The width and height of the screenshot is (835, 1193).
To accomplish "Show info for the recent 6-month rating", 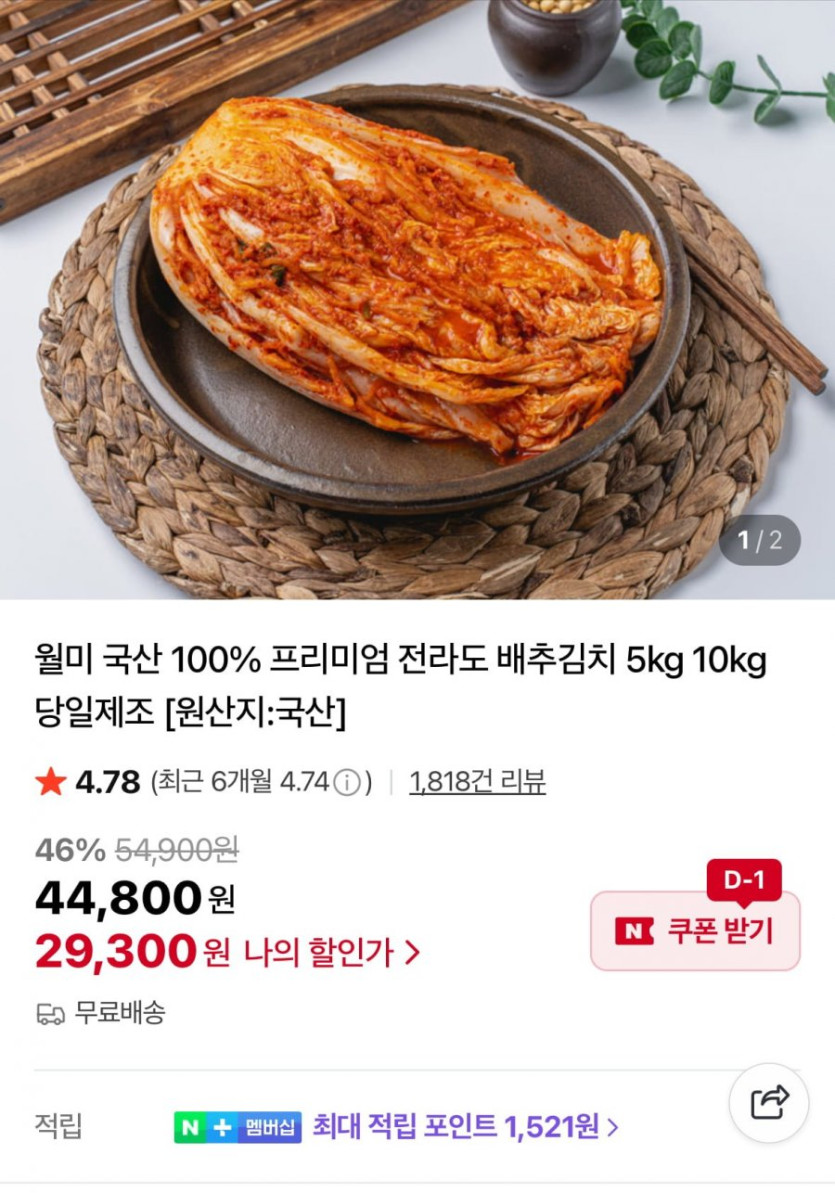I will (346, 783).
